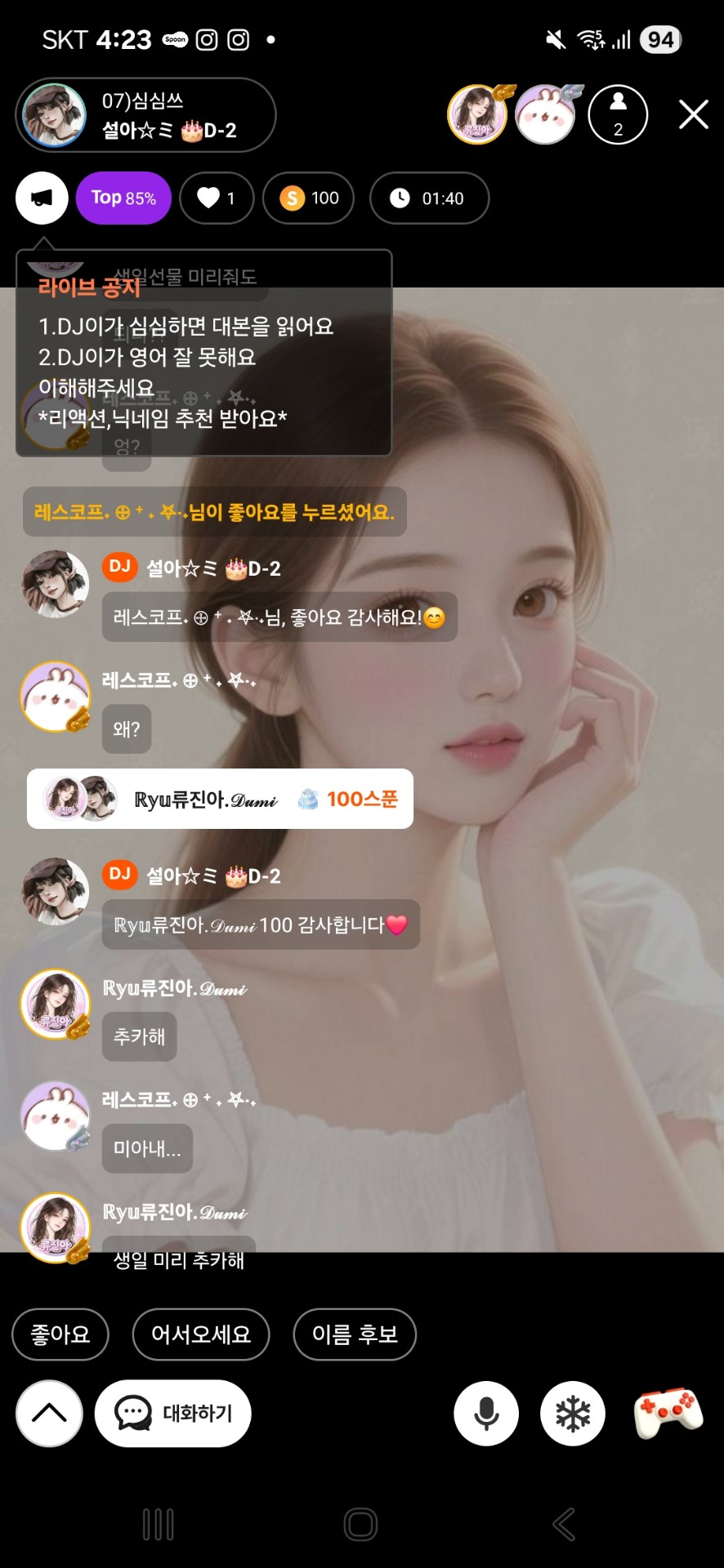Tap the heart likes chip showing 1
724x1568 pixels.
pyautogui.click(x=217, y=198)
